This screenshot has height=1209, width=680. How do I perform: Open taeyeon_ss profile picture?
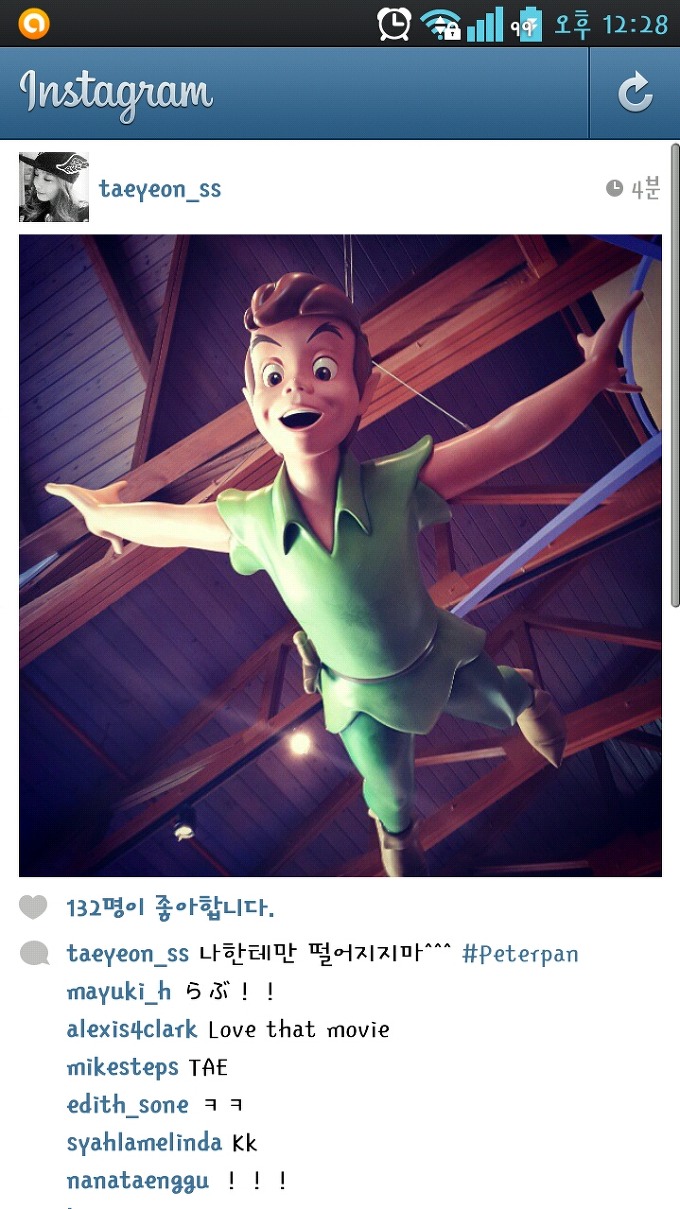point(54,187)
